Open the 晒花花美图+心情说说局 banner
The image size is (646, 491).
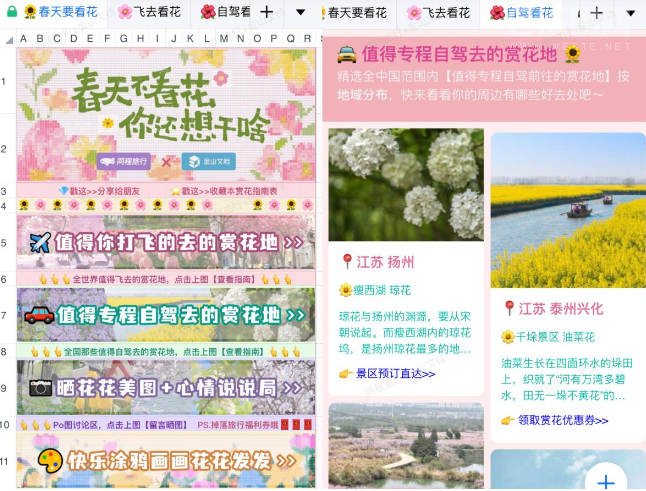(167, 387)
